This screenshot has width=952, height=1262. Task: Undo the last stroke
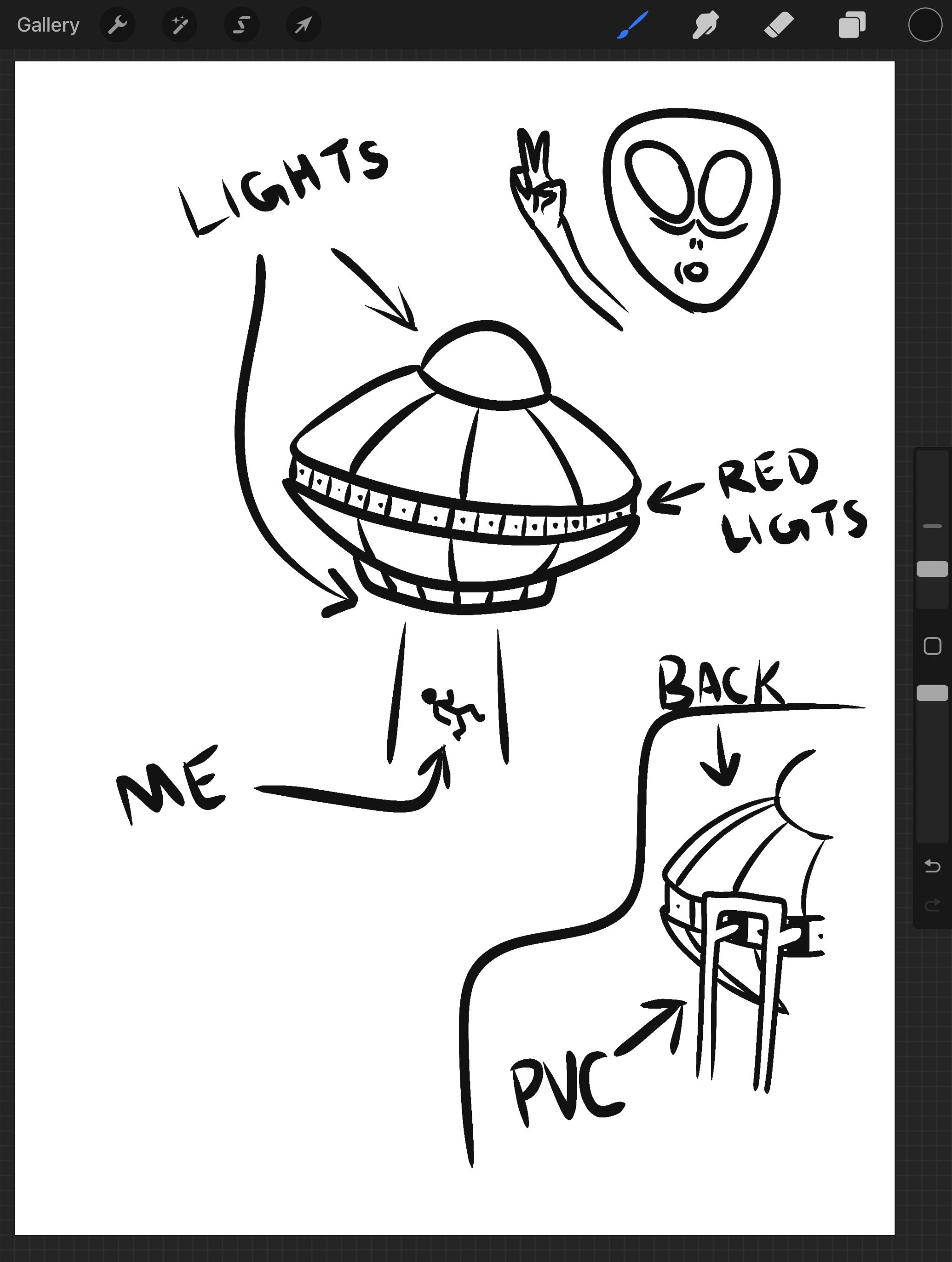(932, 866)
